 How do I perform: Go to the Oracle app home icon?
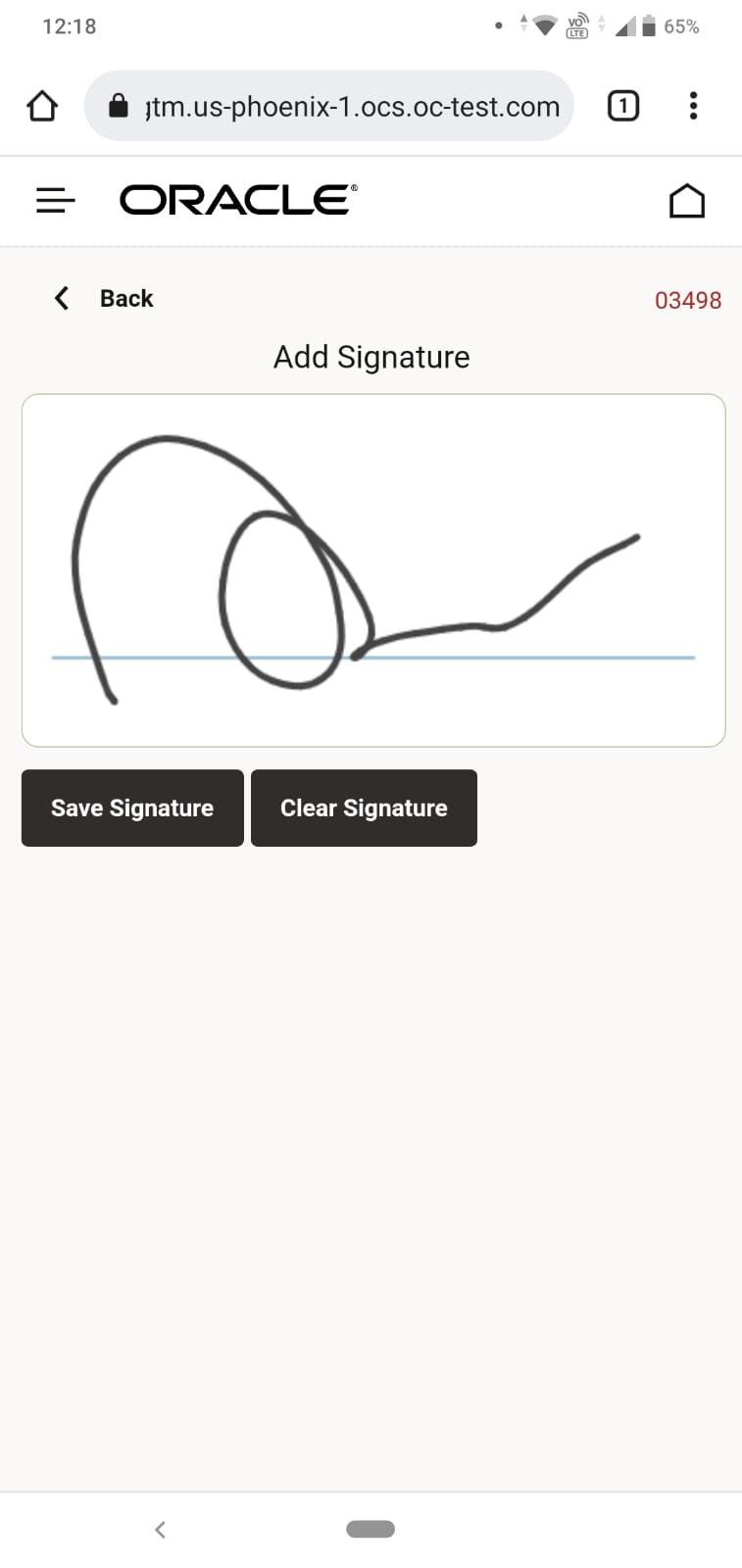coord(686,201)
